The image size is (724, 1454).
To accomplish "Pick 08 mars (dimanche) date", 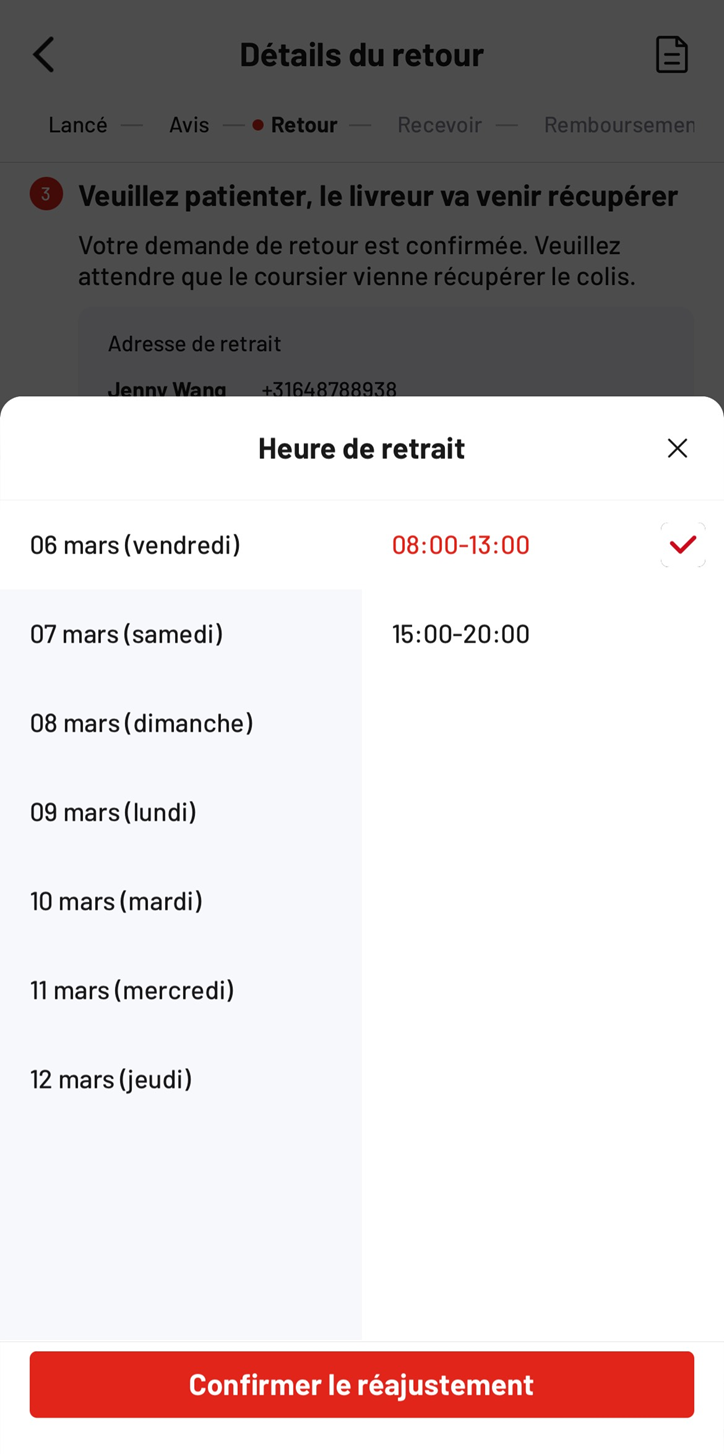I will tap(142, 723).
